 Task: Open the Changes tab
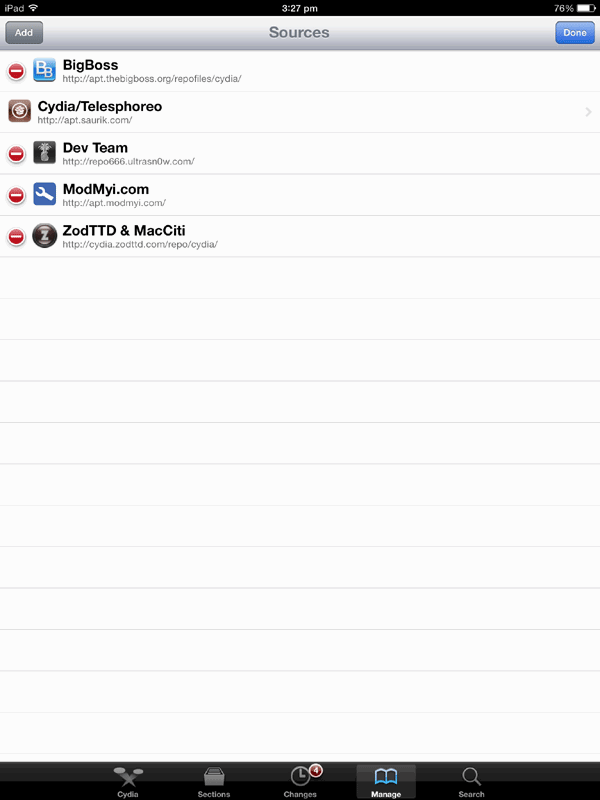point(300,781)
